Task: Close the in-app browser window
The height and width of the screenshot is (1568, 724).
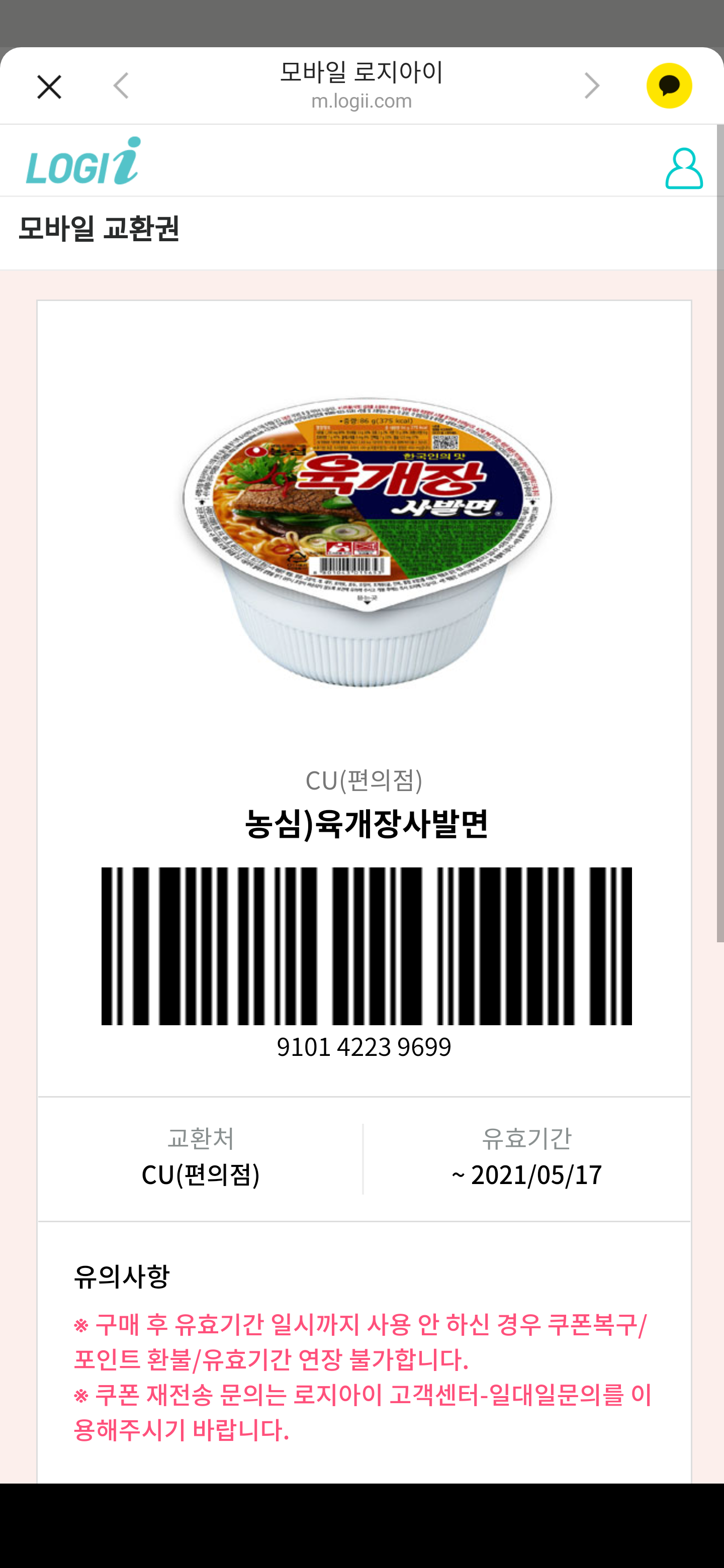Action: pos(49,86)
